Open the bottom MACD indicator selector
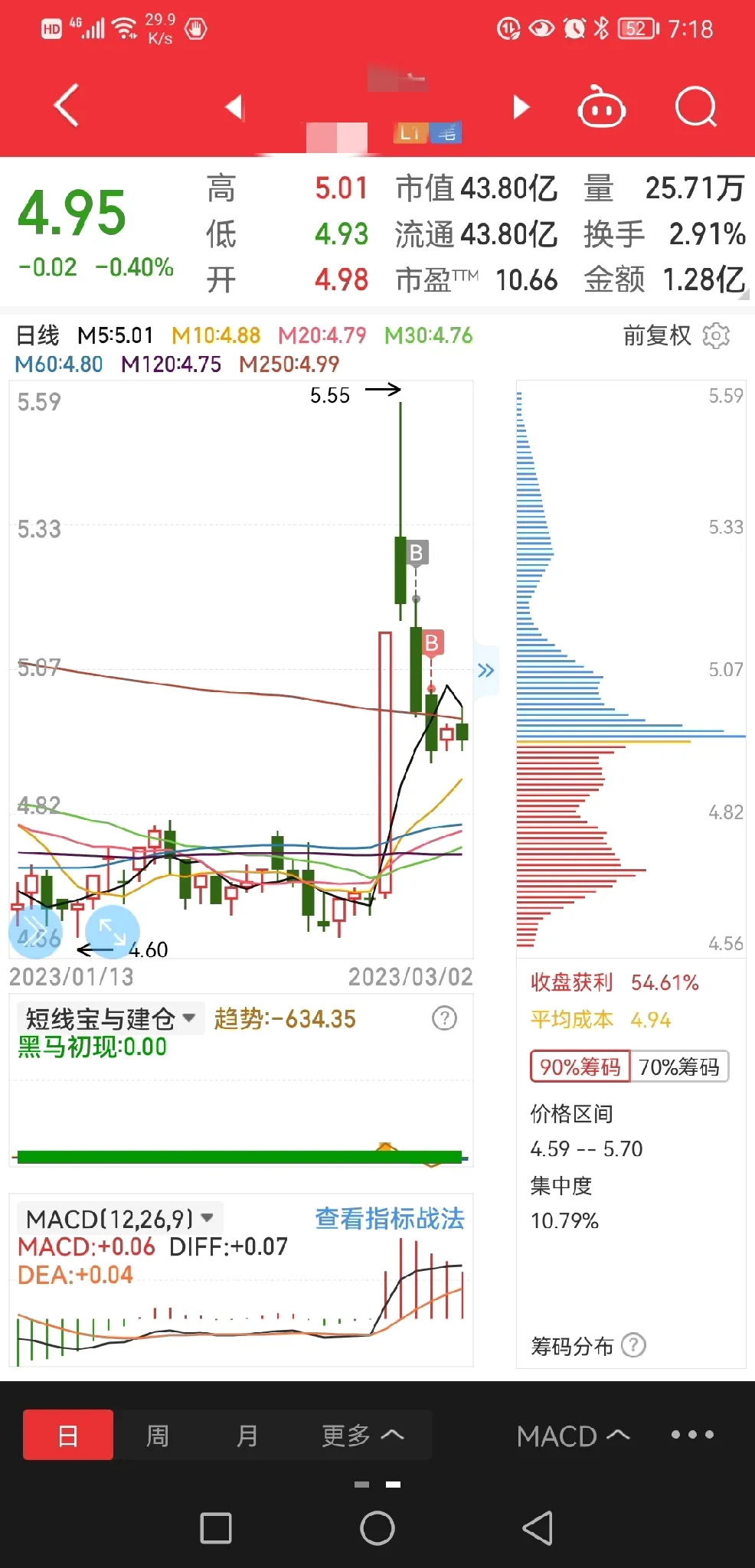The image size is (755, 1568). [x=574, y=1436]
